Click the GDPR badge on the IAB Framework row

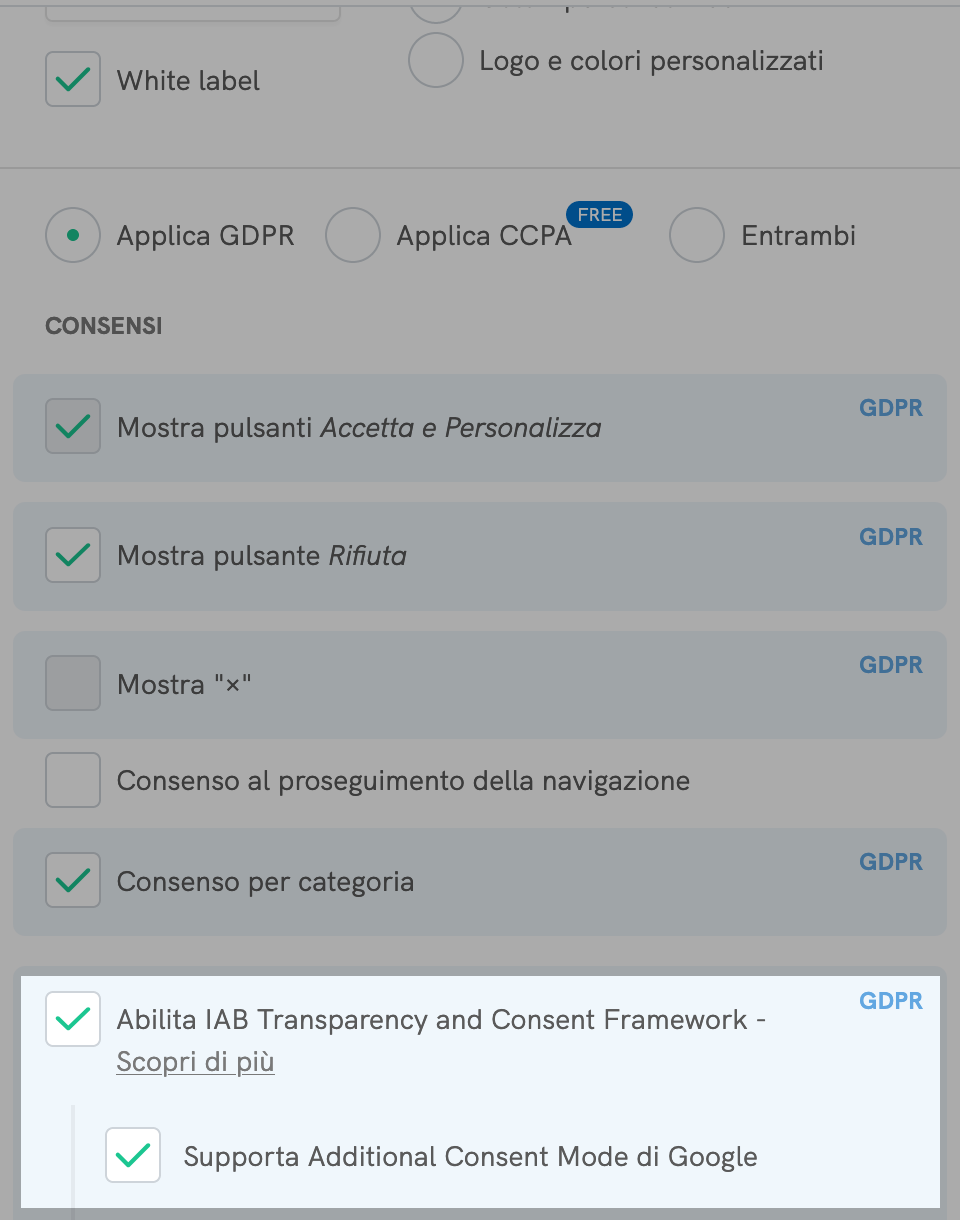(x=890, y=1000)
